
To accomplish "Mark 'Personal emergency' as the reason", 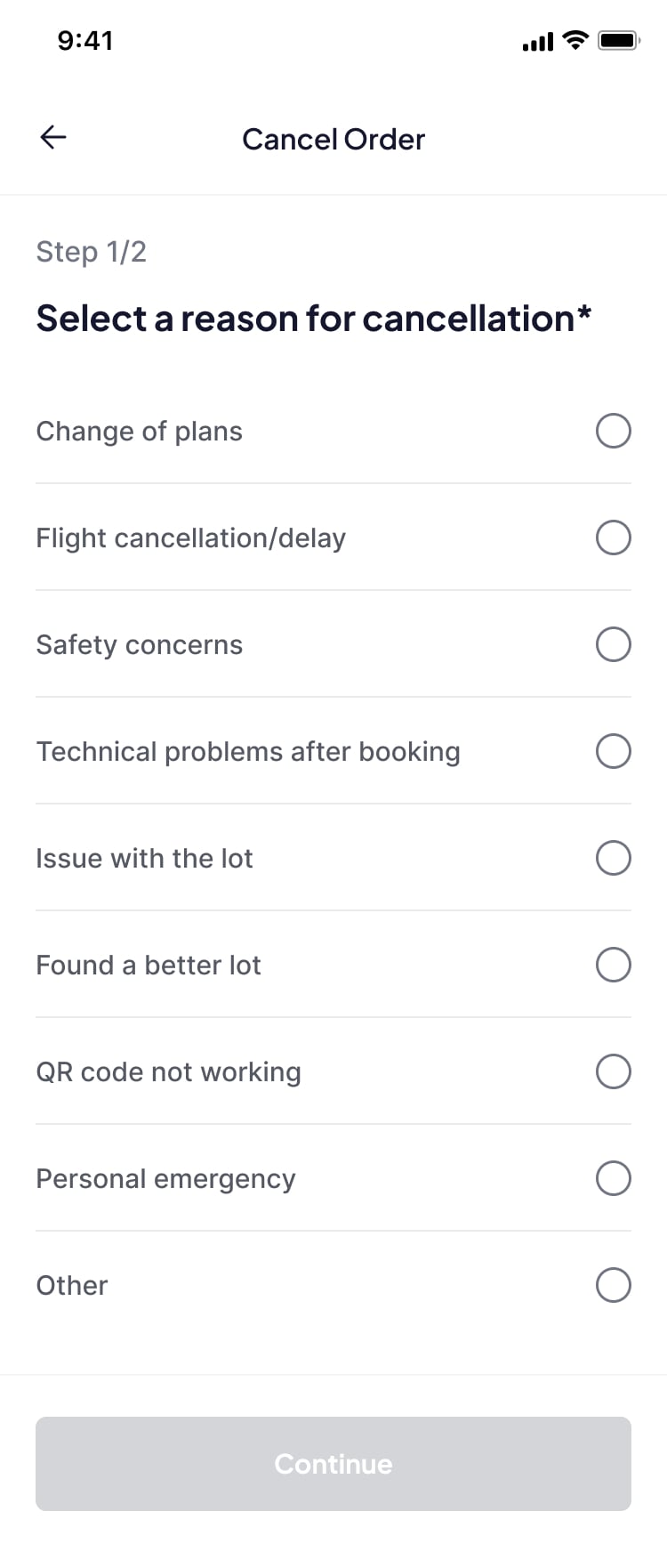I will pos(613,1178).
